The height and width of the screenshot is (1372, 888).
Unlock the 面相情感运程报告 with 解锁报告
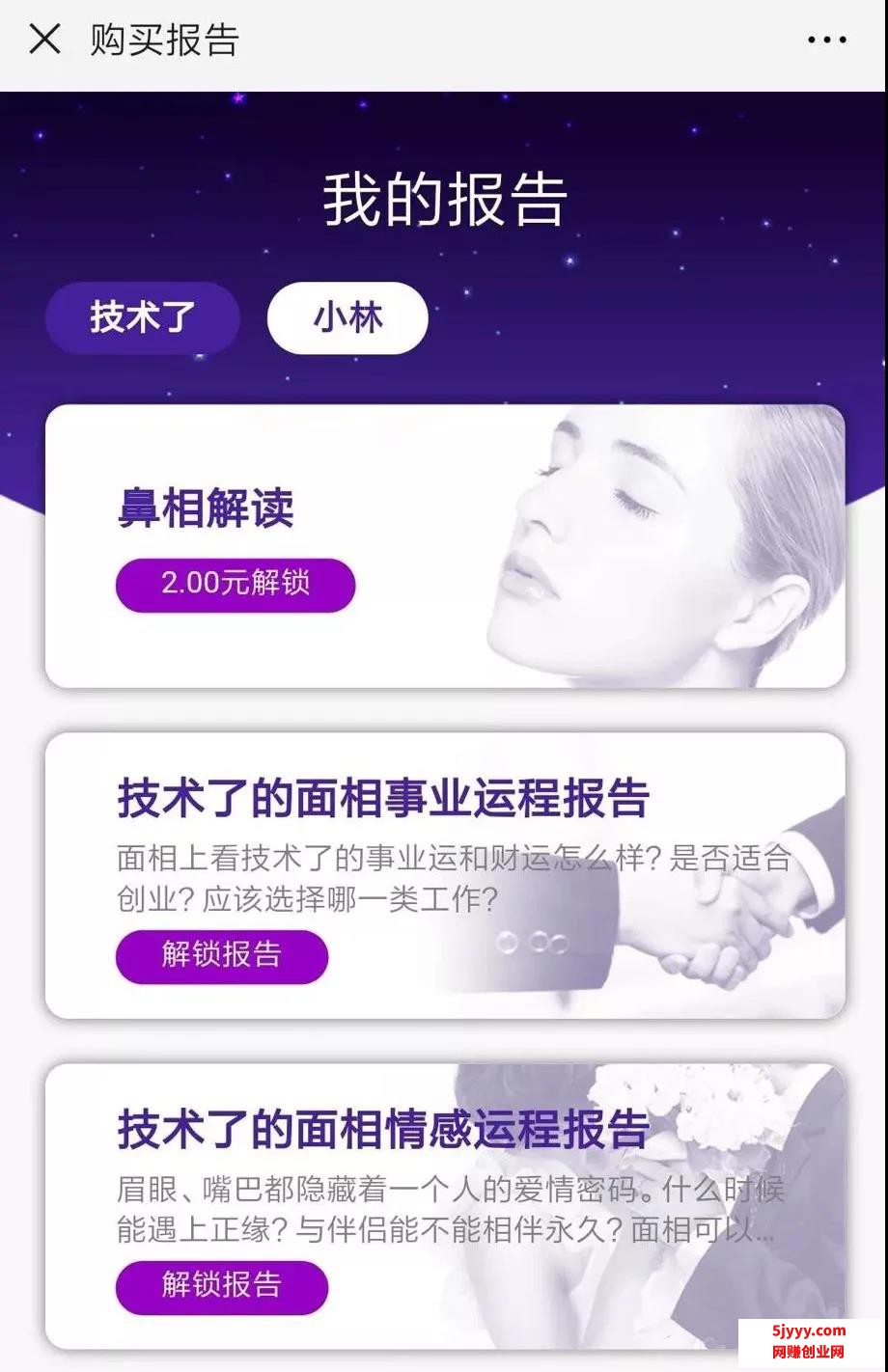222,1285
